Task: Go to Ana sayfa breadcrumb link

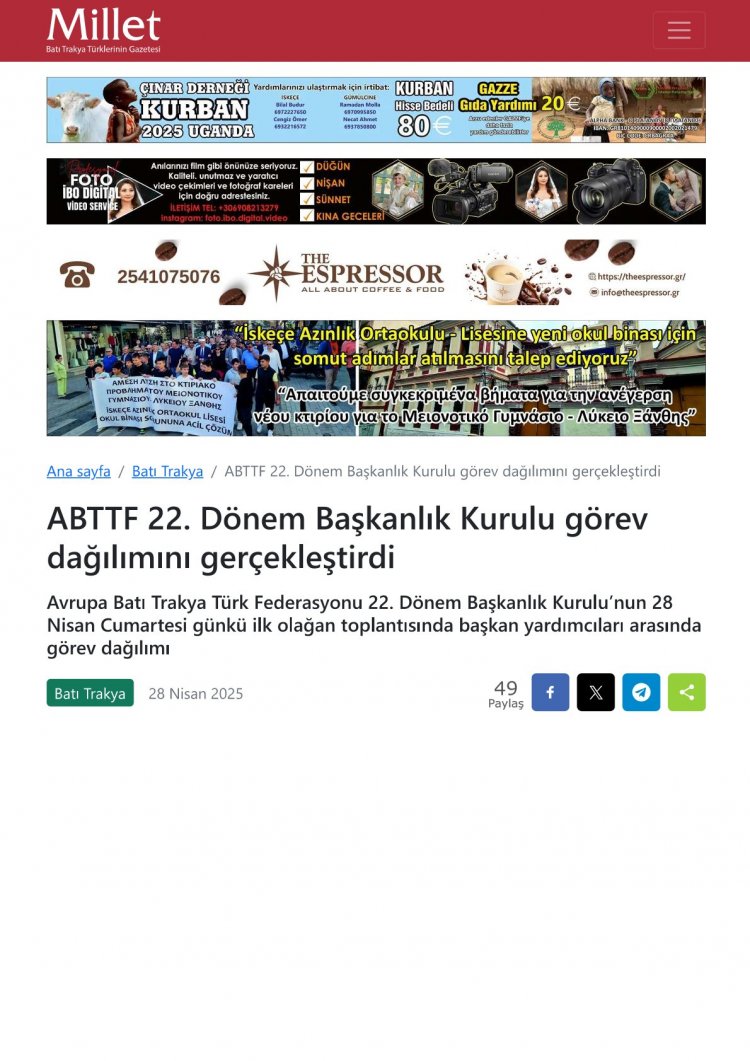Action: pyautogui.click(x=79, y=471)
